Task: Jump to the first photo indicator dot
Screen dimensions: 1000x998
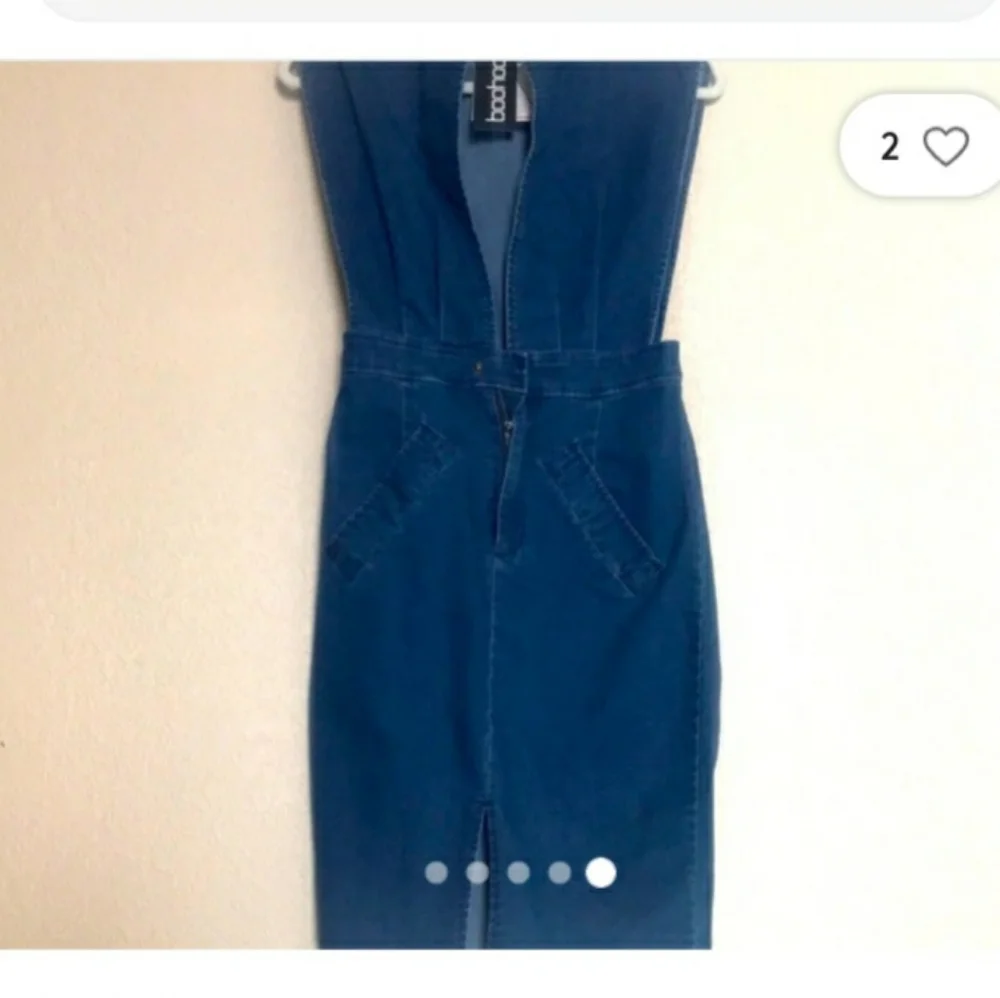Action: pyautogui.click(x=436, y=873)
